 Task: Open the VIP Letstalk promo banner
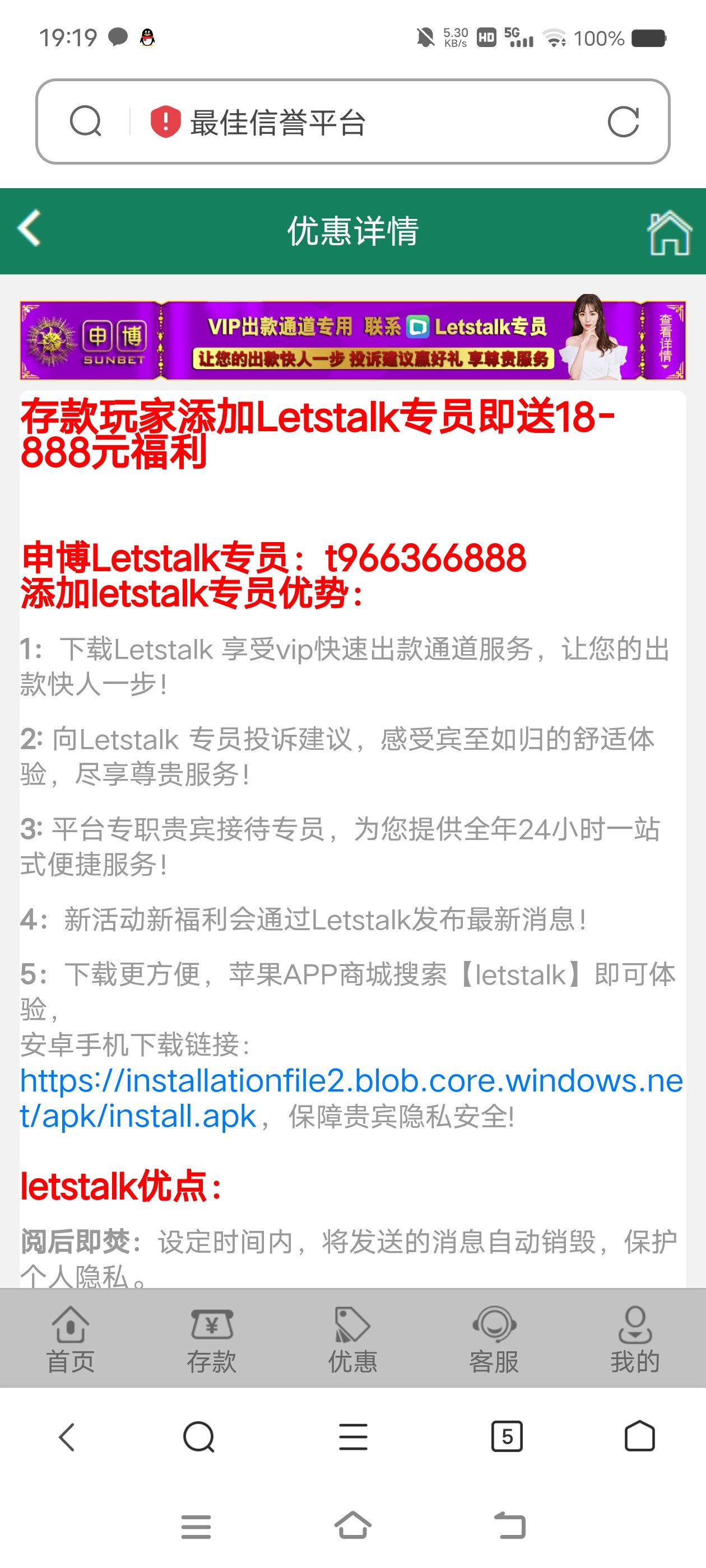tap(352, 341)
